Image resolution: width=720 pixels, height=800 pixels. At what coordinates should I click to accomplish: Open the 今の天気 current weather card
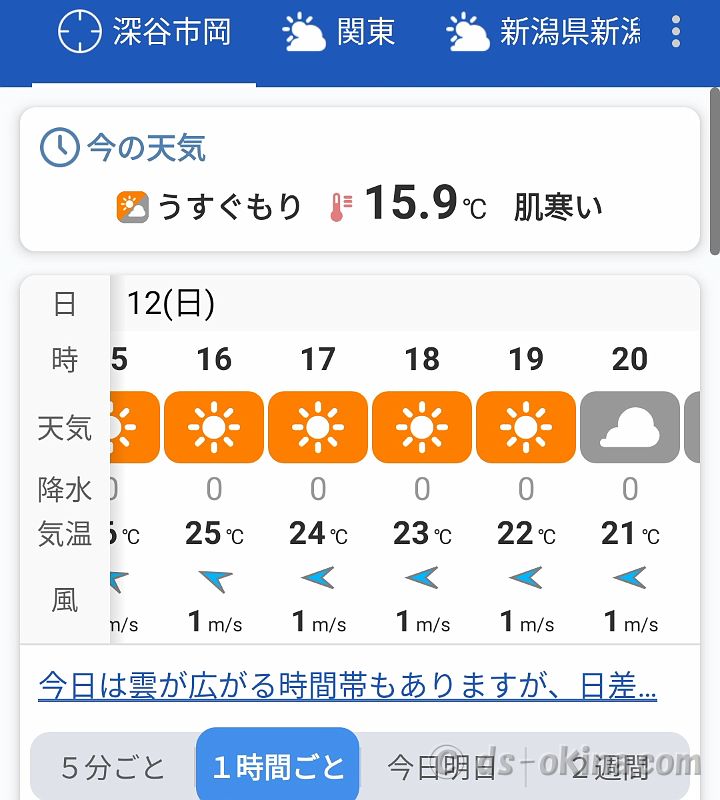[360, 179]
